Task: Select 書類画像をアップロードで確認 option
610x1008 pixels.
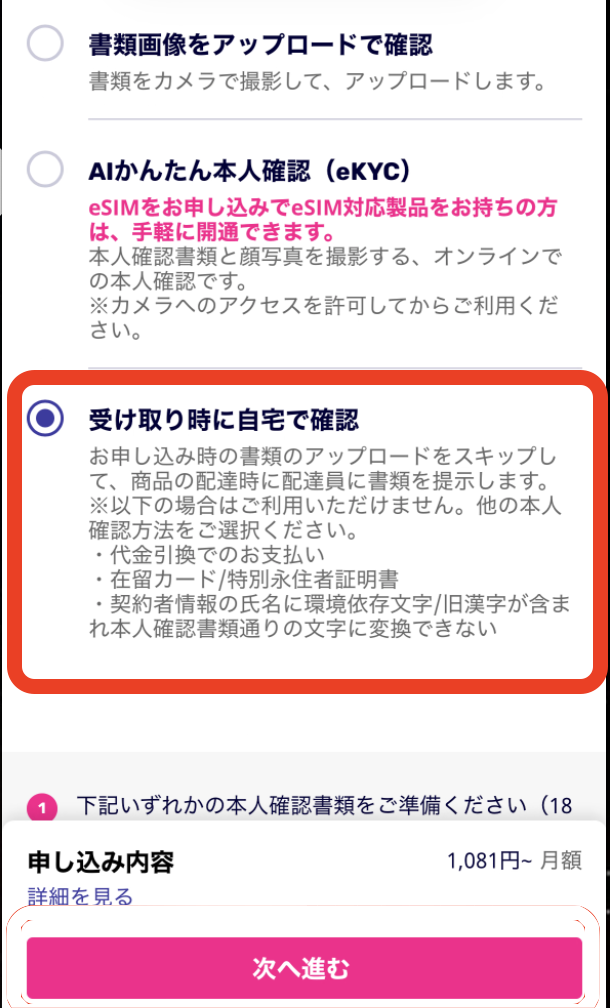Action: 46,44
